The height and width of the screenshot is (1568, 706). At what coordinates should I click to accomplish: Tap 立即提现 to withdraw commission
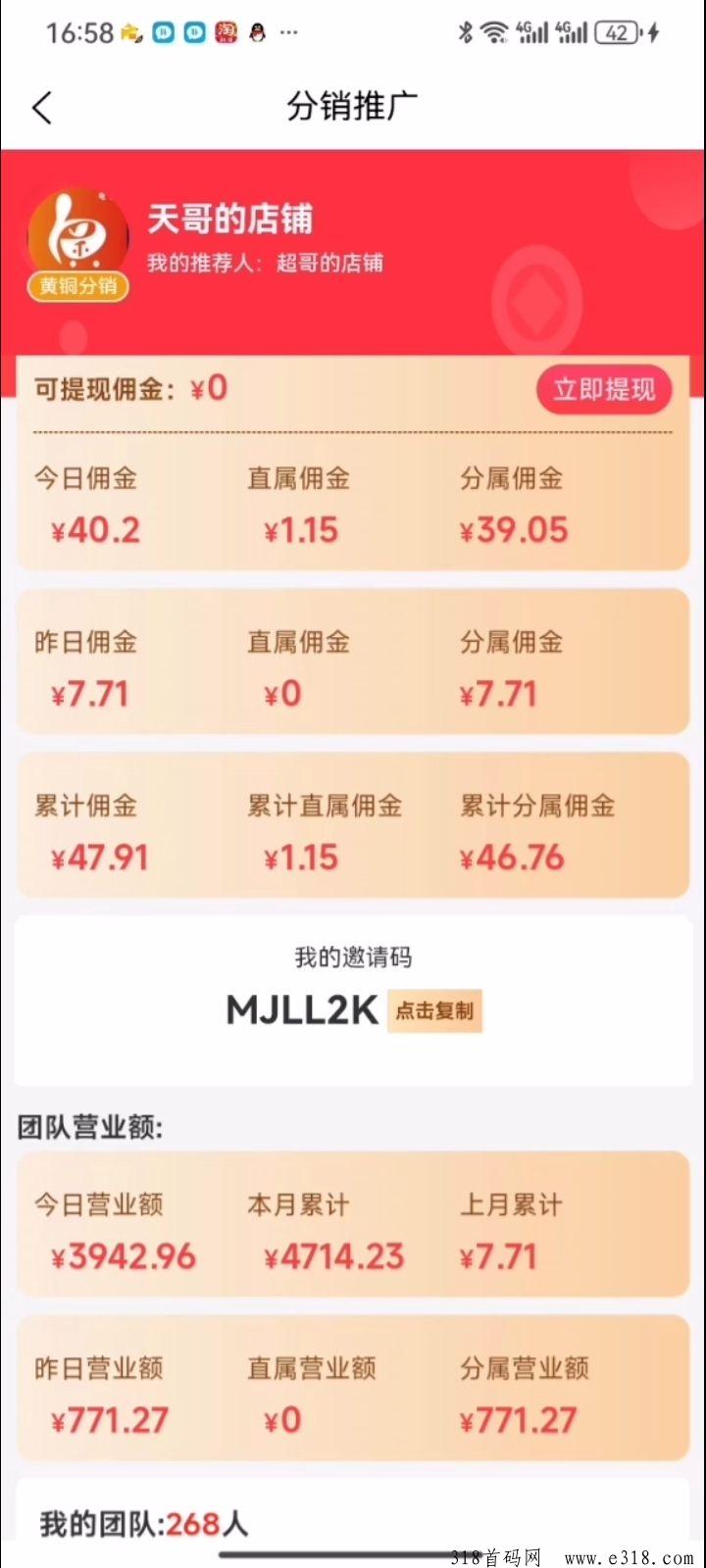coord(603,390)
